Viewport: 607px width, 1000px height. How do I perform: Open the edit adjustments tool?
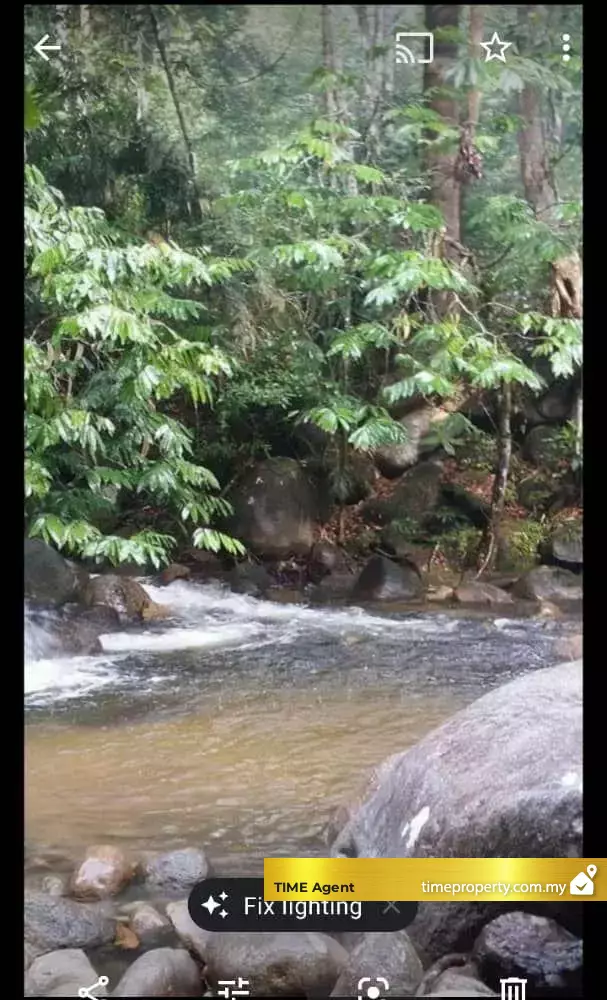tap(233, 989)
